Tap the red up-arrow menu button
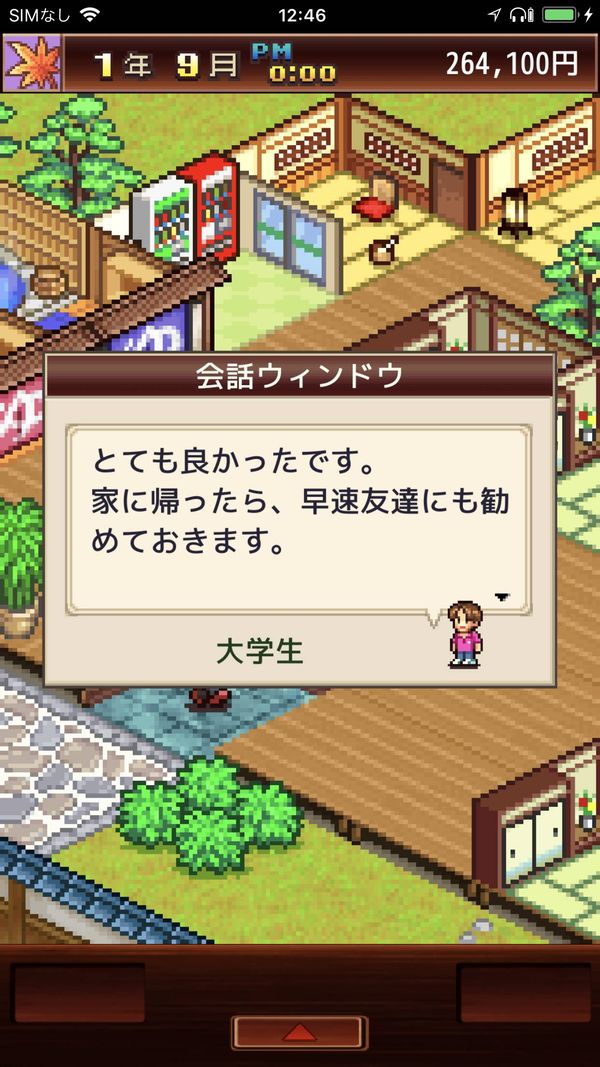Screen dimensions: 600x1067 click(299, 1032)
